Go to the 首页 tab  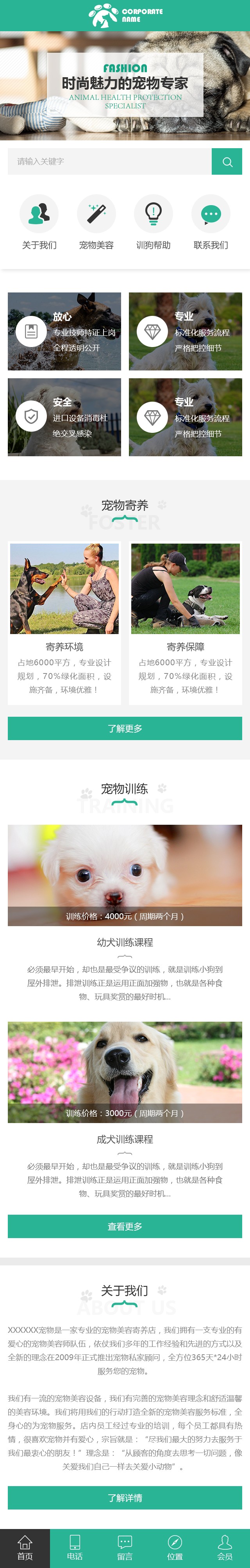pyautogui.click(x=25, y=1548)
